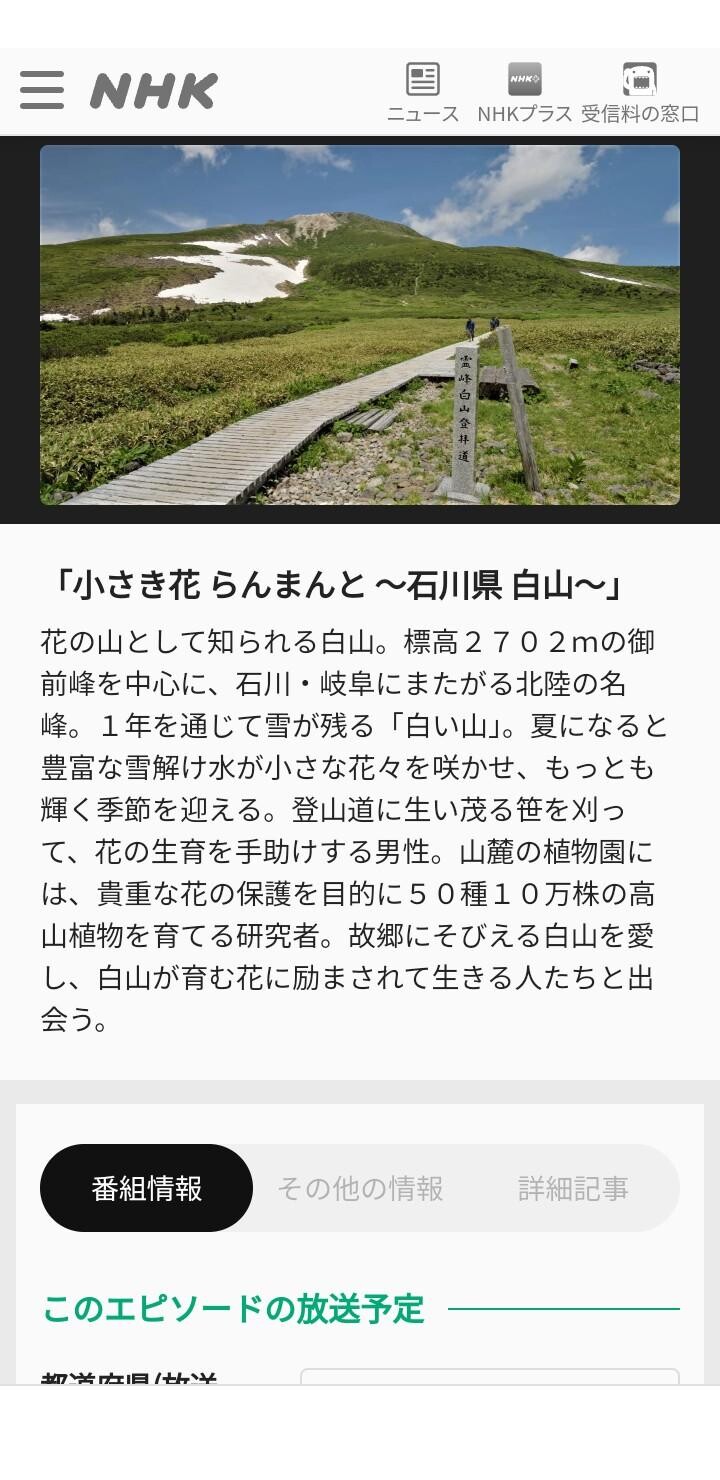Screen dimensions: 720x1480
Task: Select the ニュース newspaper icon
Action: [422, 77]
